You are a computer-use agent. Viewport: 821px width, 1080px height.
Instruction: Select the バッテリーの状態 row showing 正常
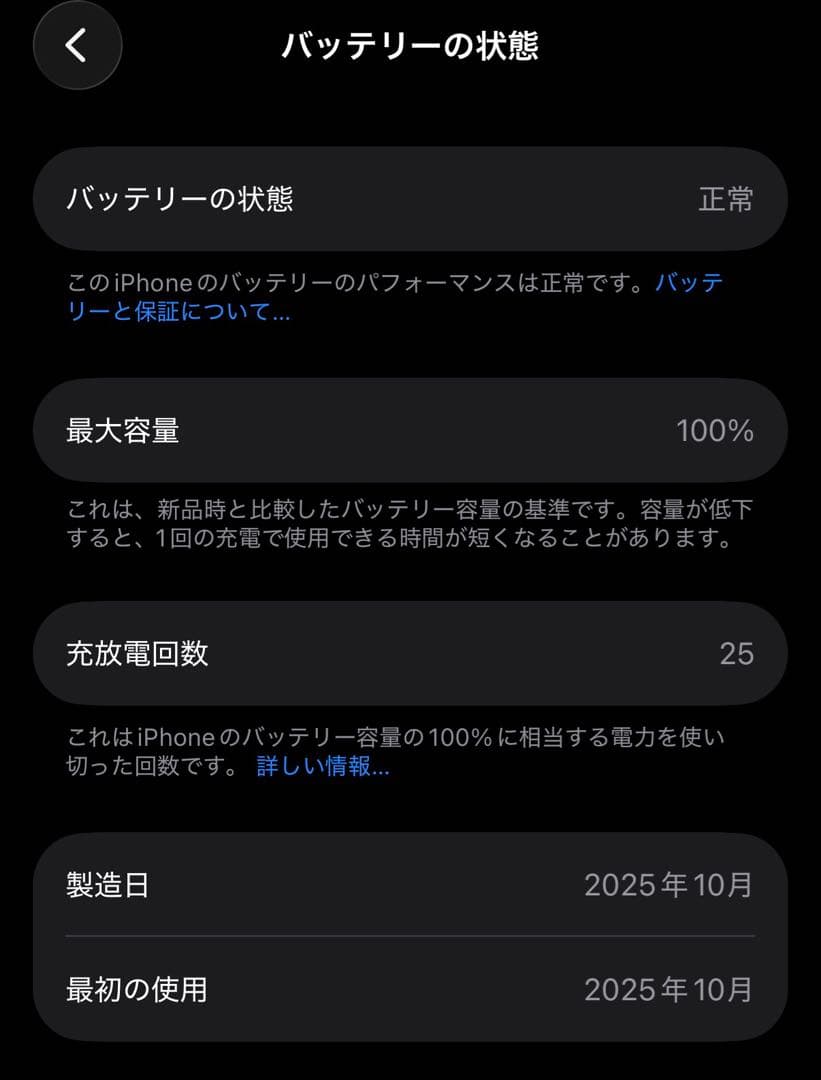click(410, 199)
